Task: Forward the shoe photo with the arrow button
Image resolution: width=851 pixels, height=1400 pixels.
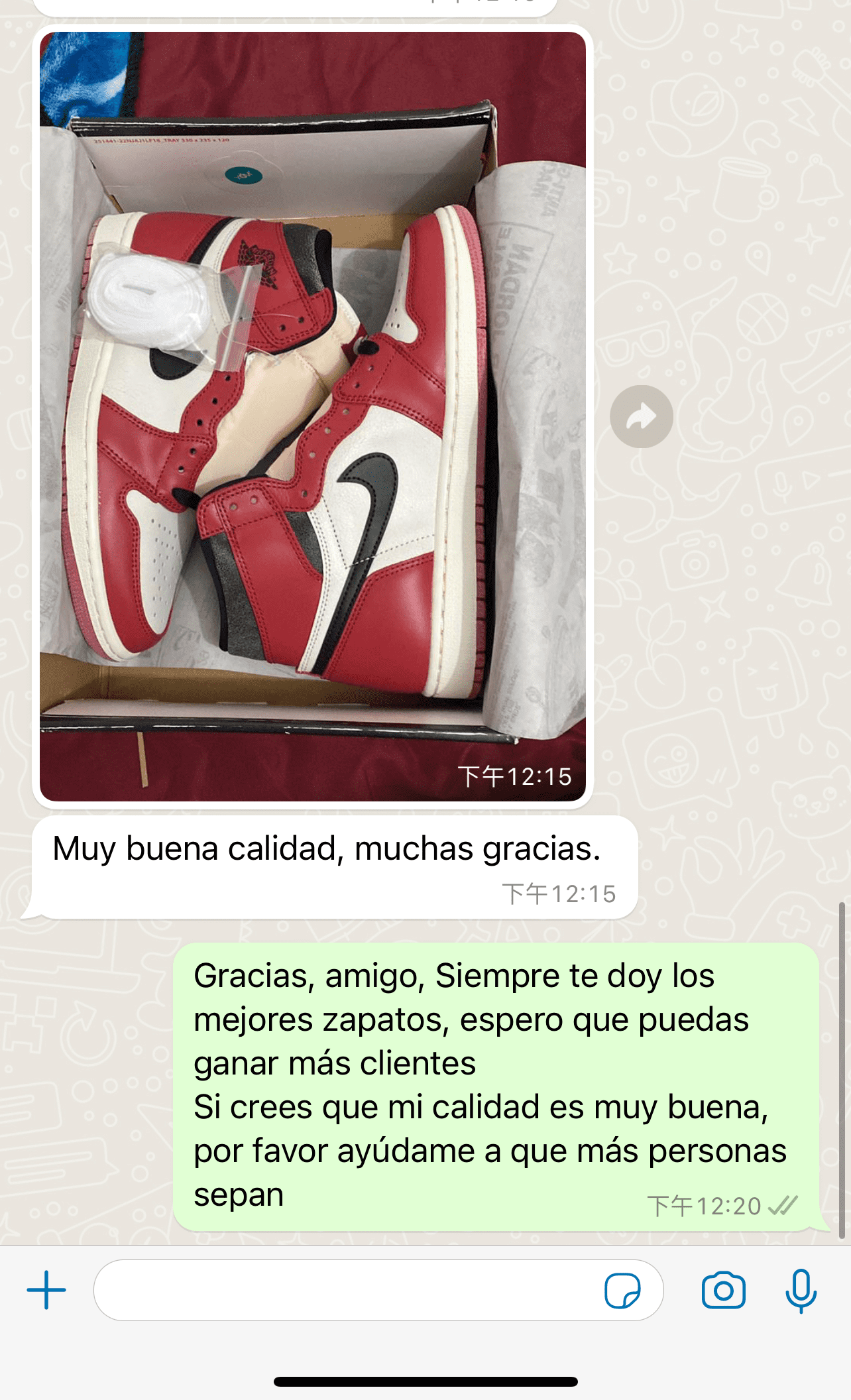Action: 641,416
